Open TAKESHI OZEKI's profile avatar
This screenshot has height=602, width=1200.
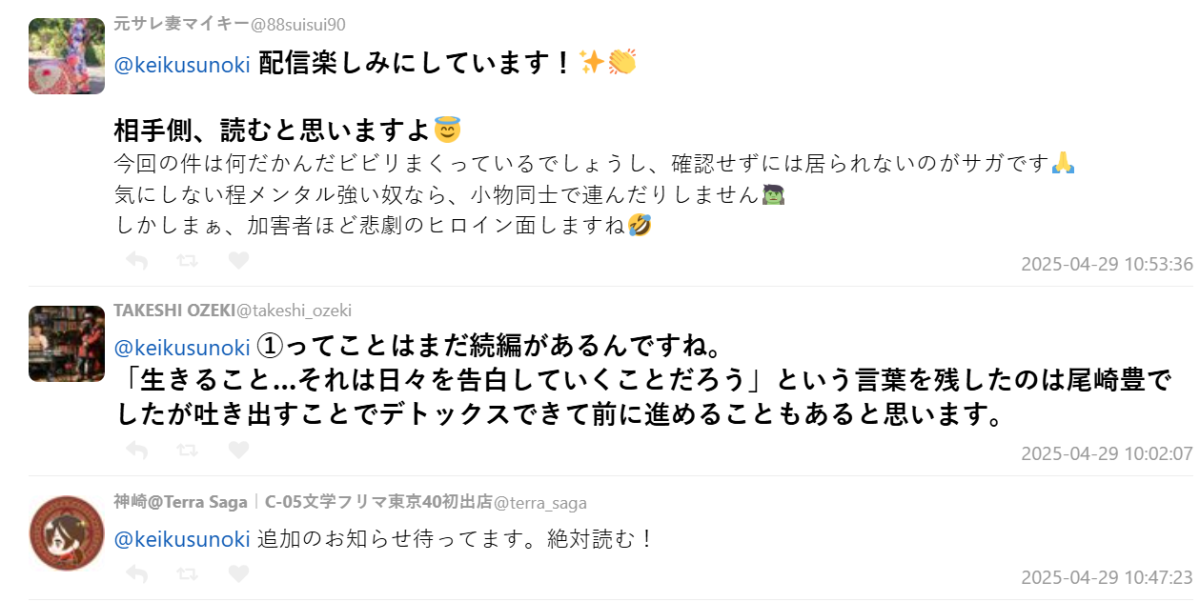tap(66, 343)
